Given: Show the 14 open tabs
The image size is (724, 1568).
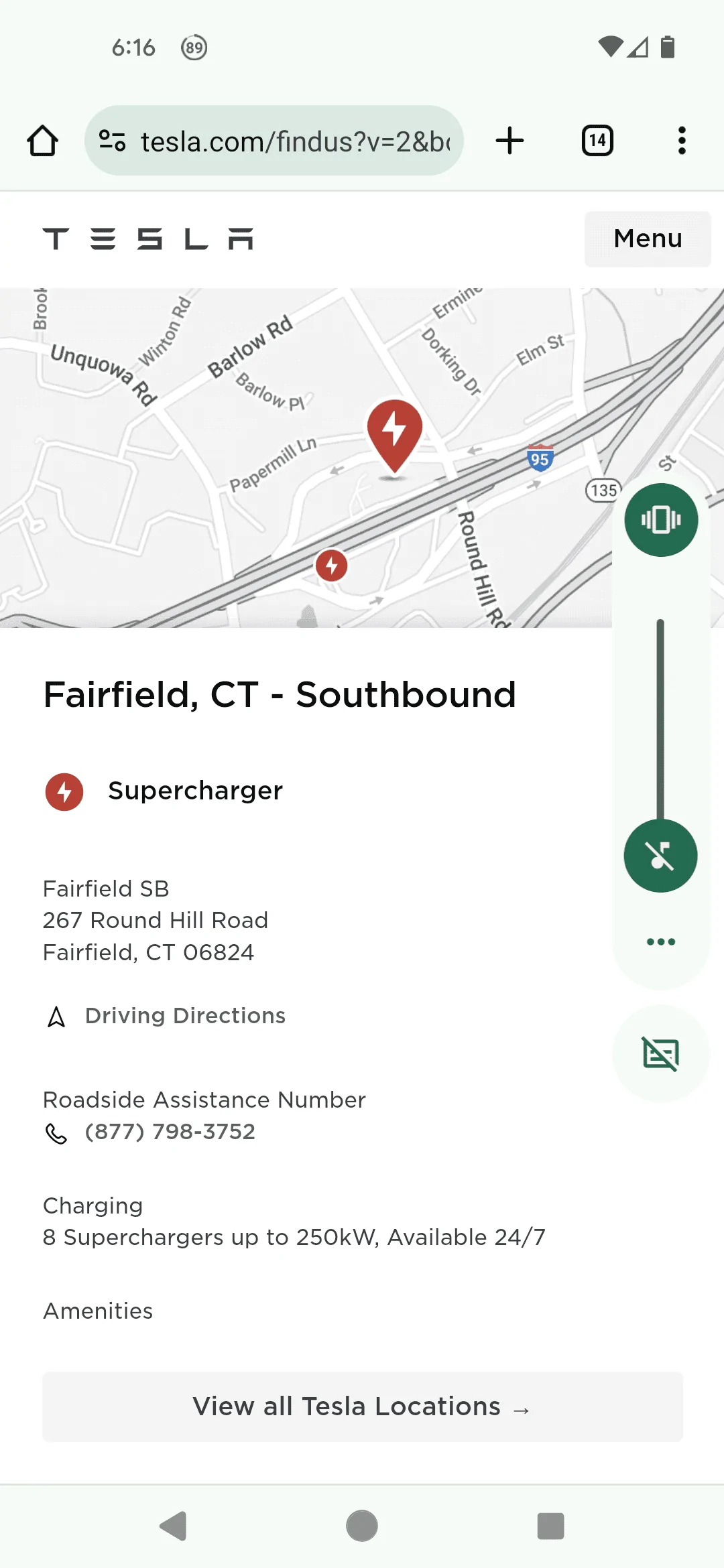Looking at the screenshot, I should 597,141.
